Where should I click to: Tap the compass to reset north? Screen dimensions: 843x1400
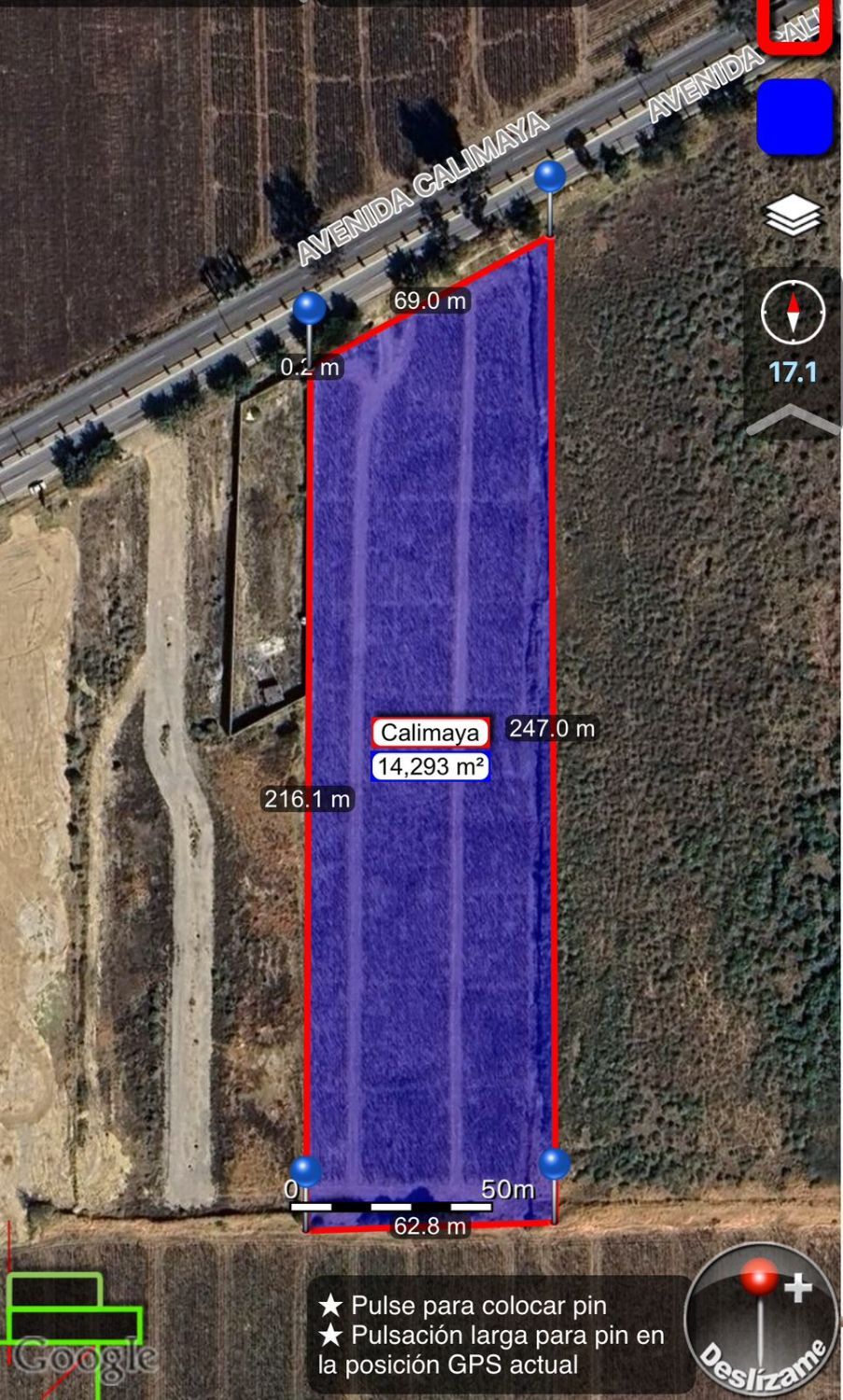point(793,312)
